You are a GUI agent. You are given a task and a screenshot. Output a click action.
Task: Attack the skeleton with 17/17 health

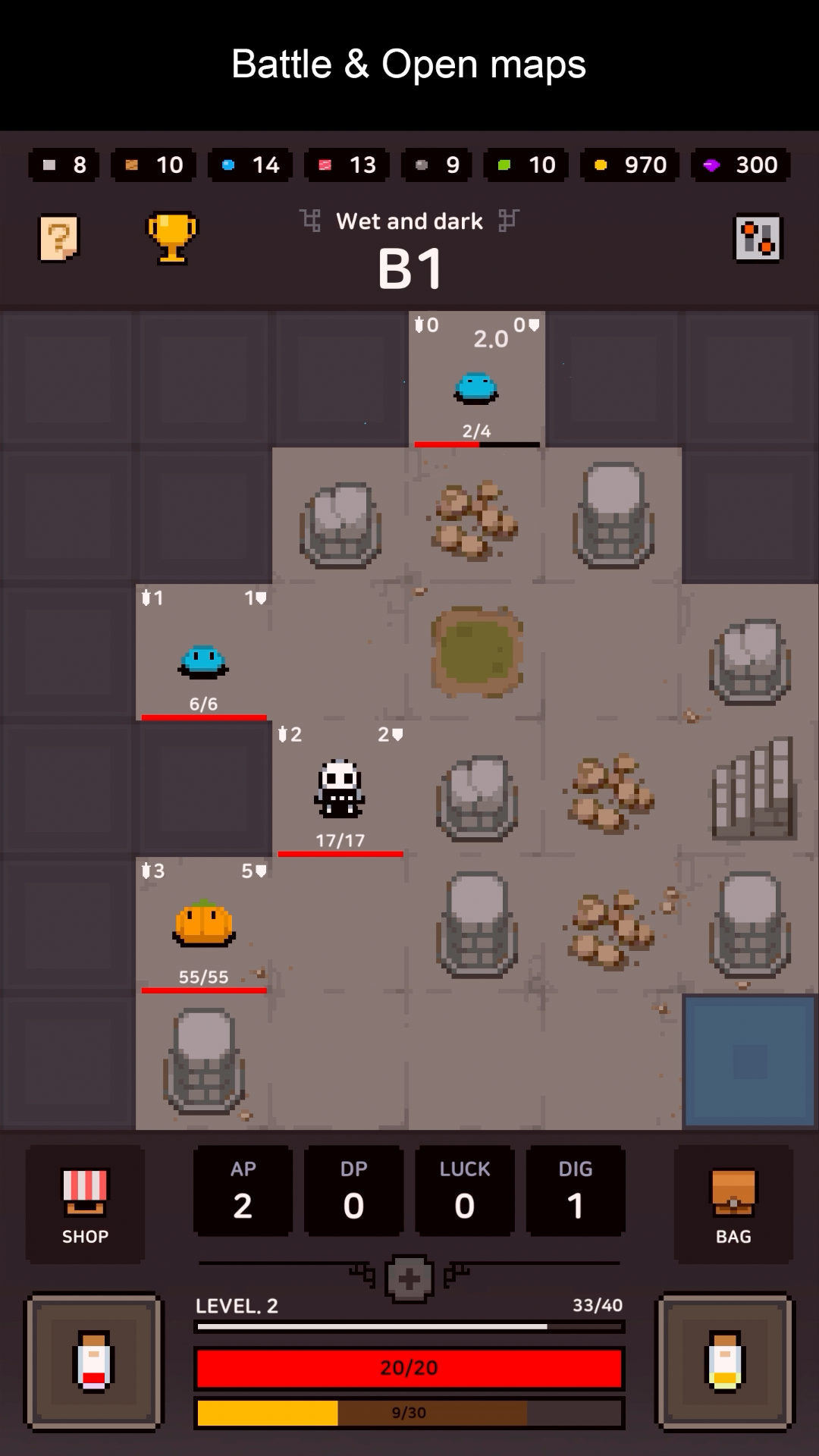point(340,789)
